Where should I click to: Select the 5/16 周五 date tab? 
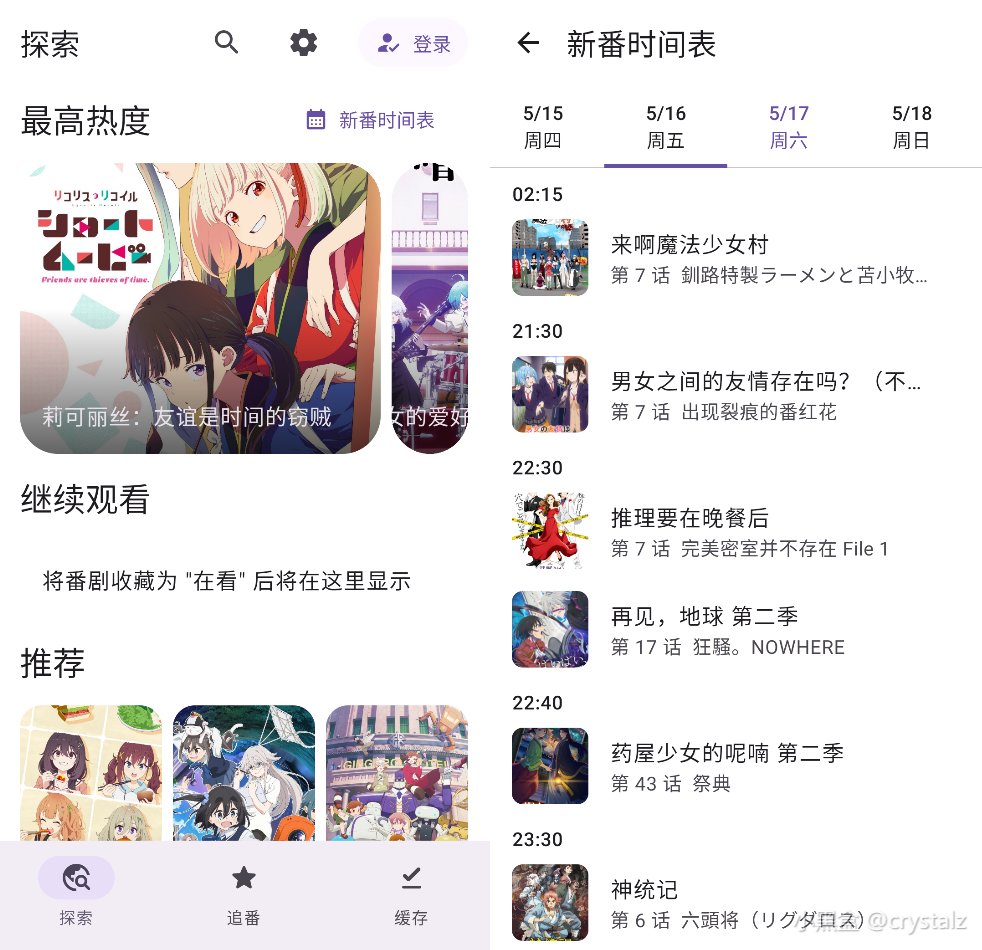tap(666, 127)
